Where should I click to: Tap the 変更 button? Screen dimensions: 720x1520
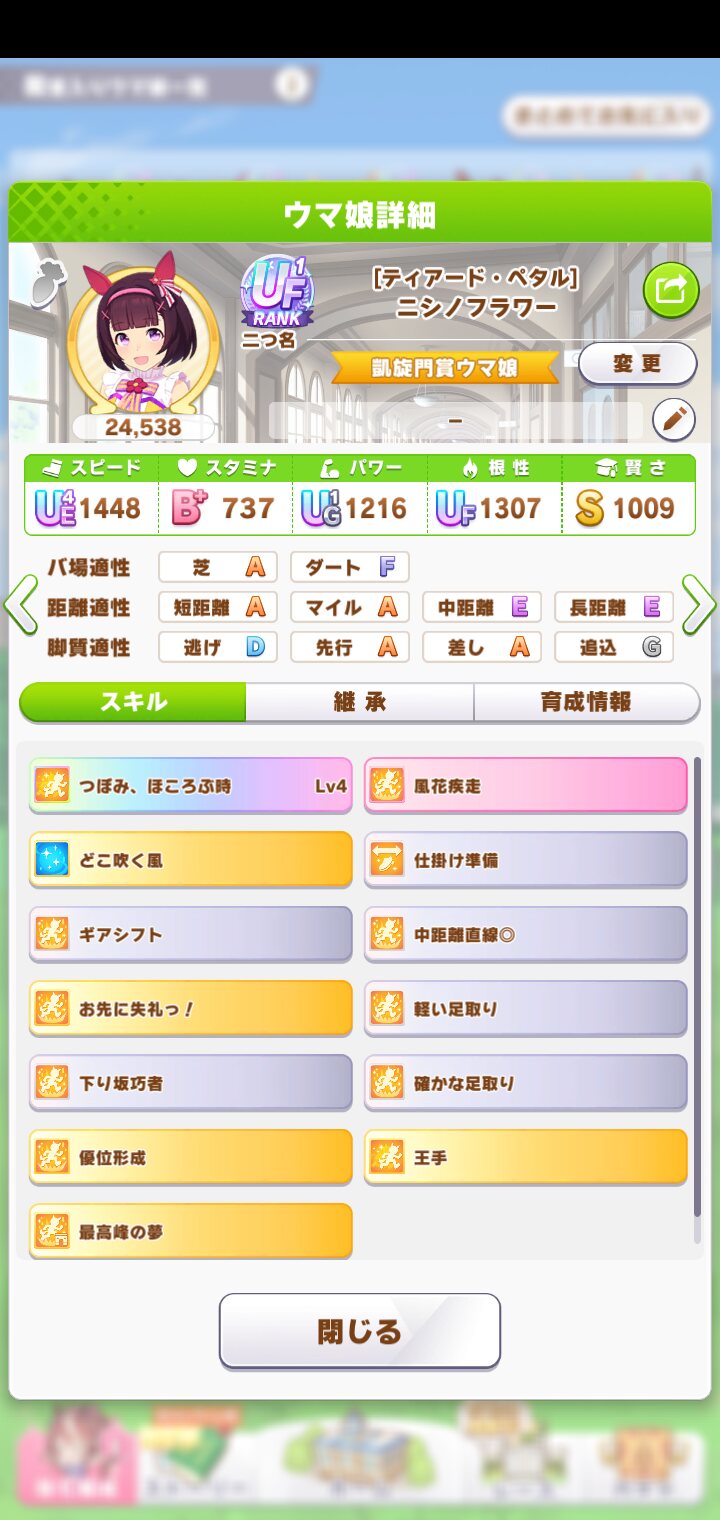click(x=637, y=364)
